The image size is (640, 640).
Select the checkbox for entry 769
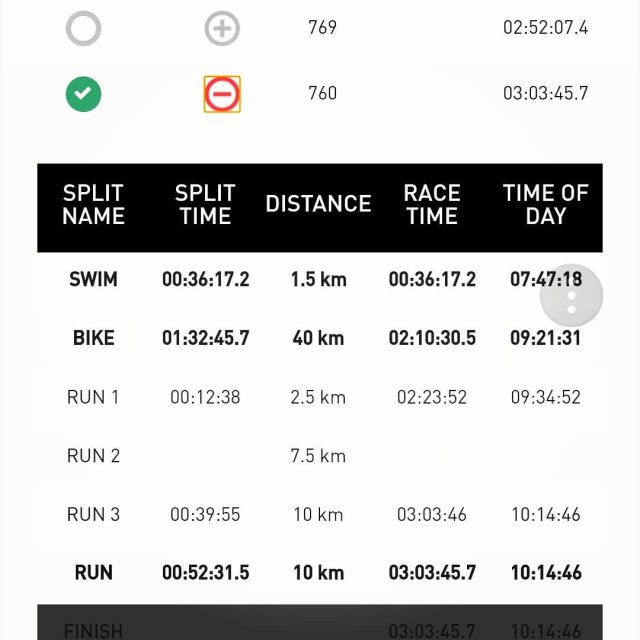click(83, 28)
